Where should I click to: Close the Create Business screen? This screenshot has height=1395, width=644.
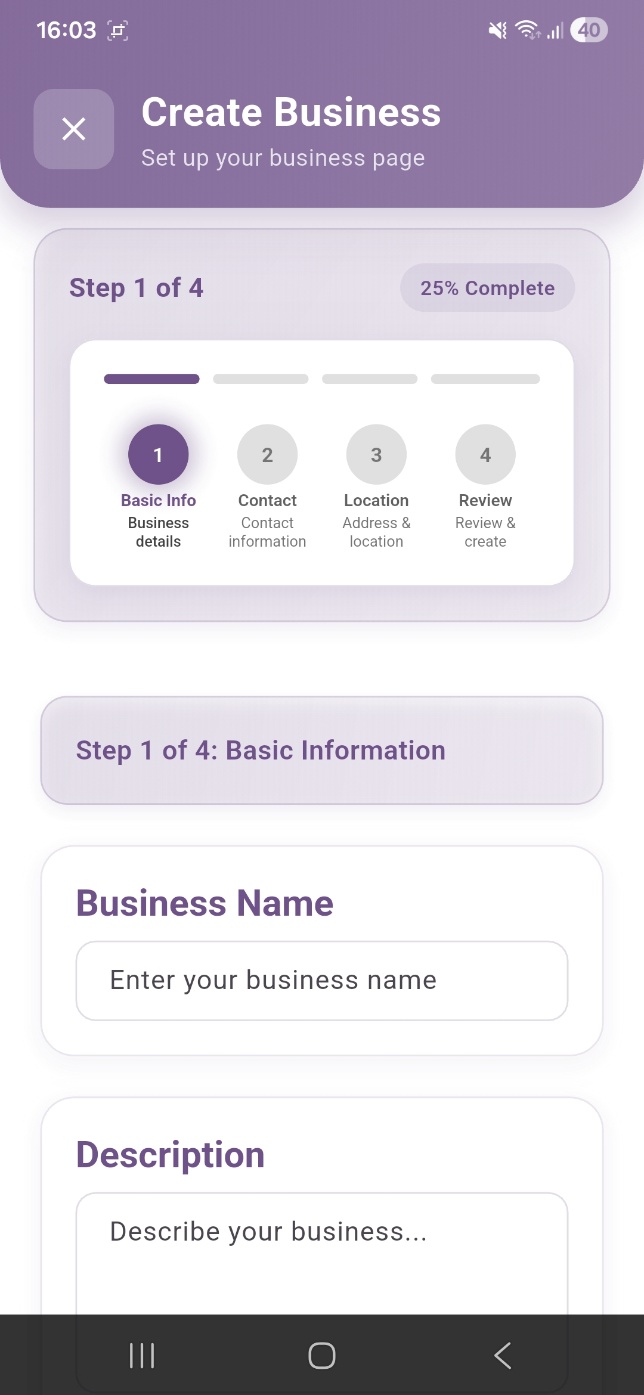(74, 129)
